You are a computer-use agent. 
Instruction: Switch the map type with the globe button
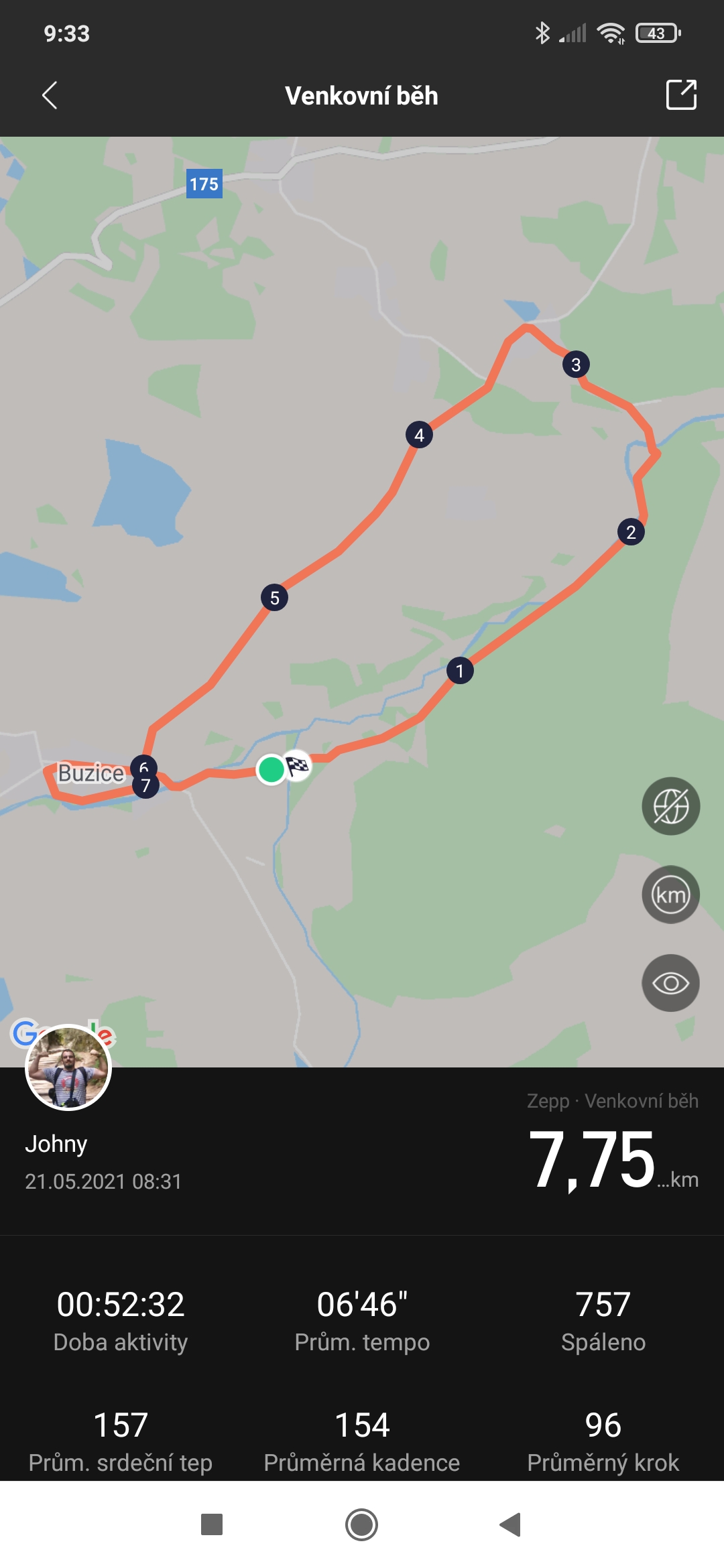coord(670,806)
